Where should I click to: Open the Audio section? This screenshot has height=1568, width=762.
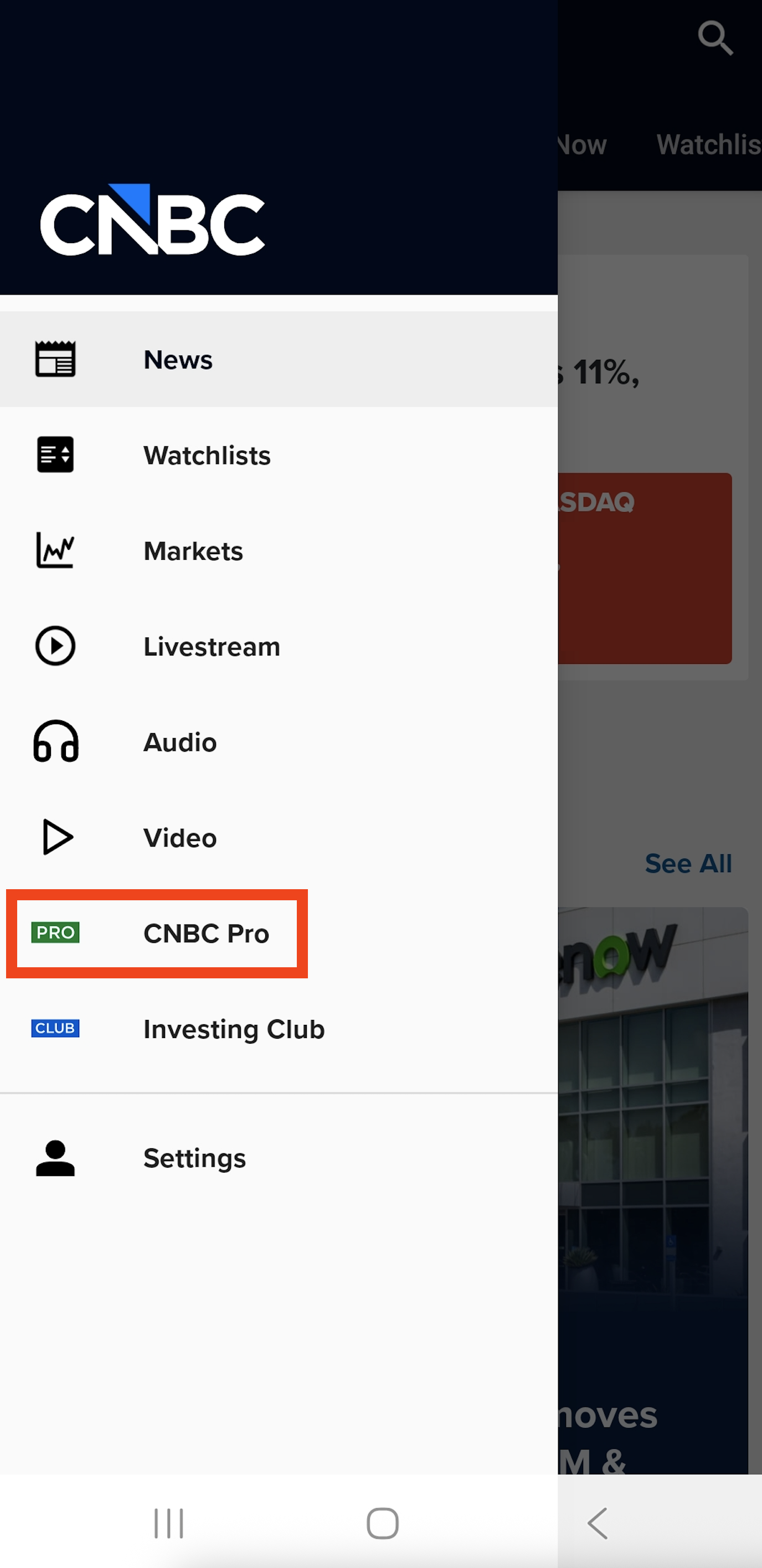point(179,742)
